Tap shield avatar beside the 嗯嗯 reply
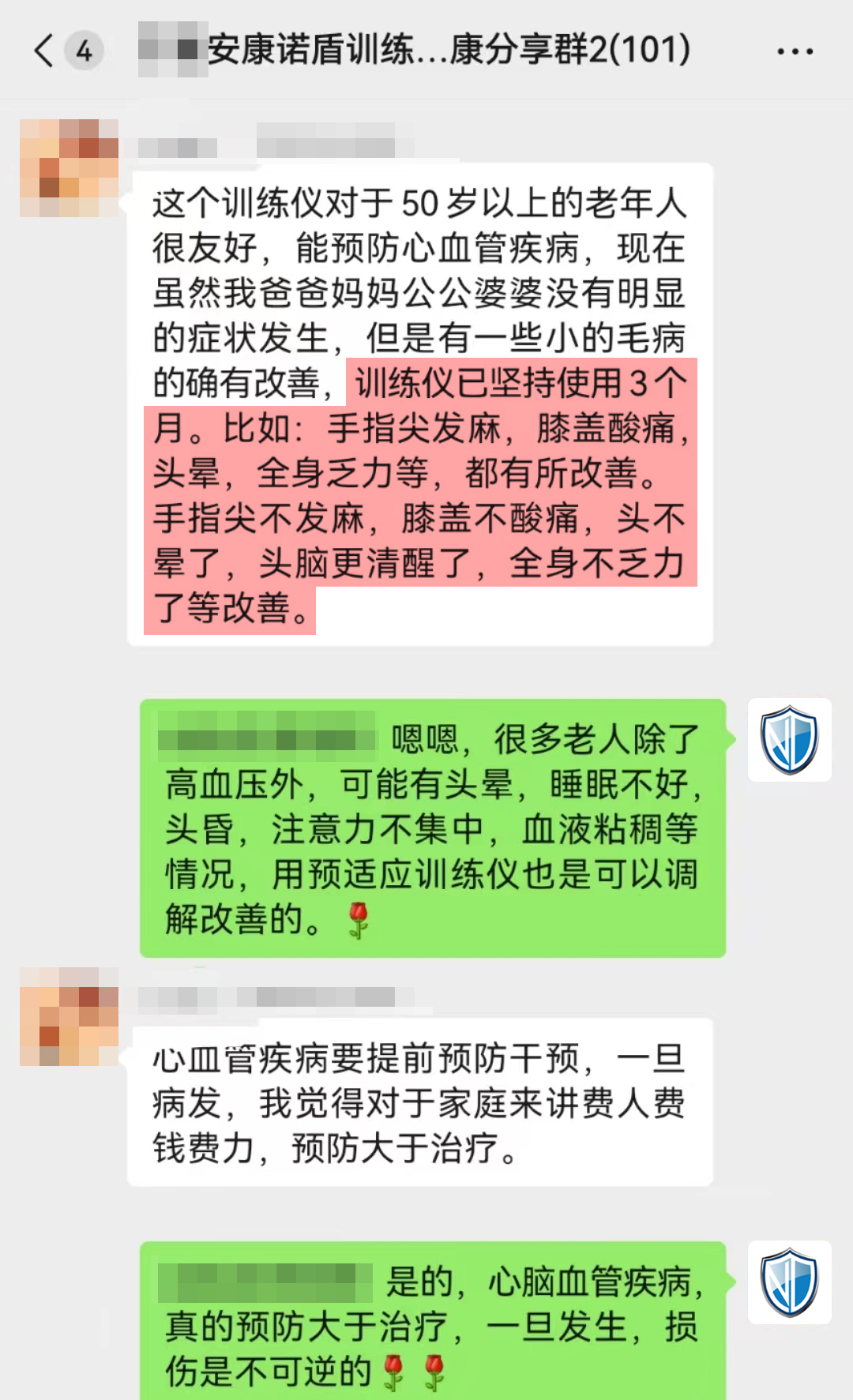The image size is (853, 1400). (x=789, y=740)
